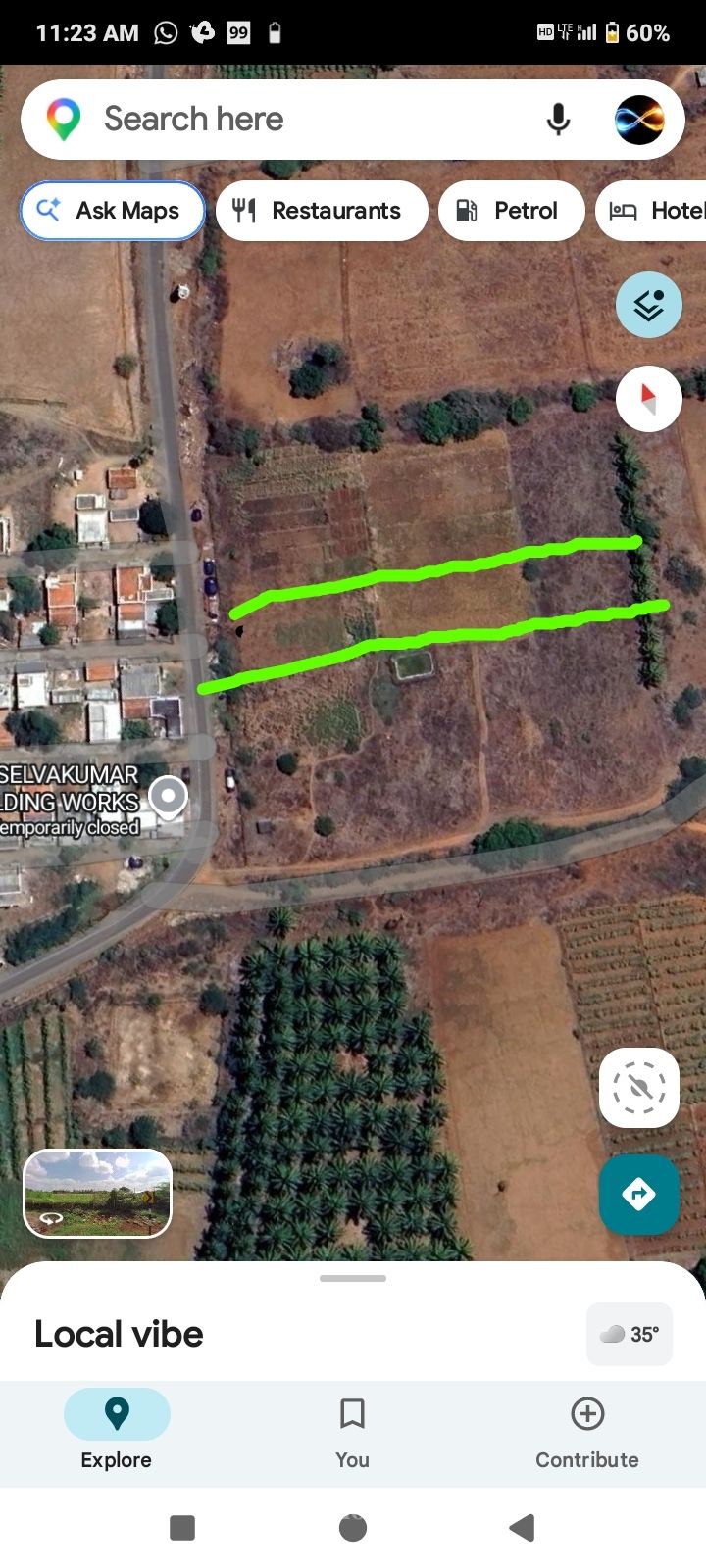Start voice search with the microphone
Image resolution: width=706 pixels, height=1568 pixels.
[558, 120]
